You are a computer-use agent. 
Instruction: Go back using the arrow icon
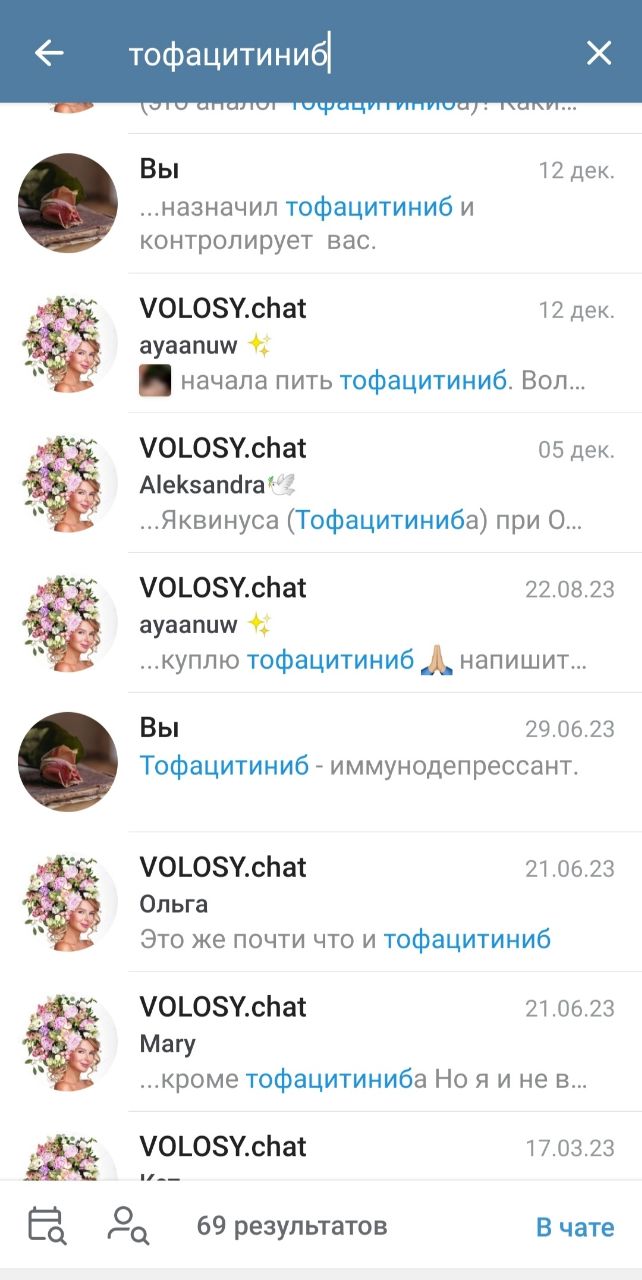click(x=49, y=53)
